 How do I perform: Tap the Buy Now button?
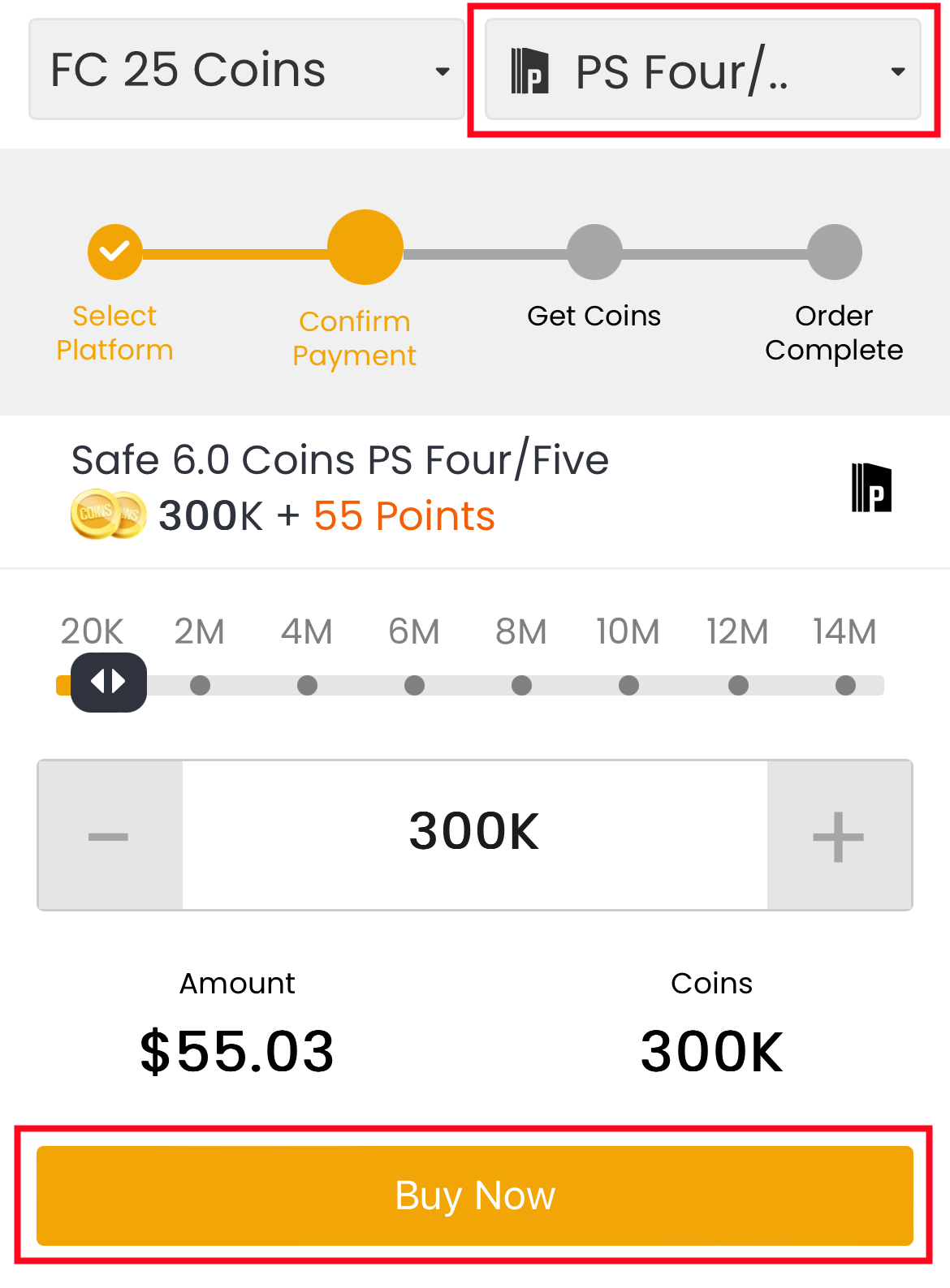(x=475, y=1195)
